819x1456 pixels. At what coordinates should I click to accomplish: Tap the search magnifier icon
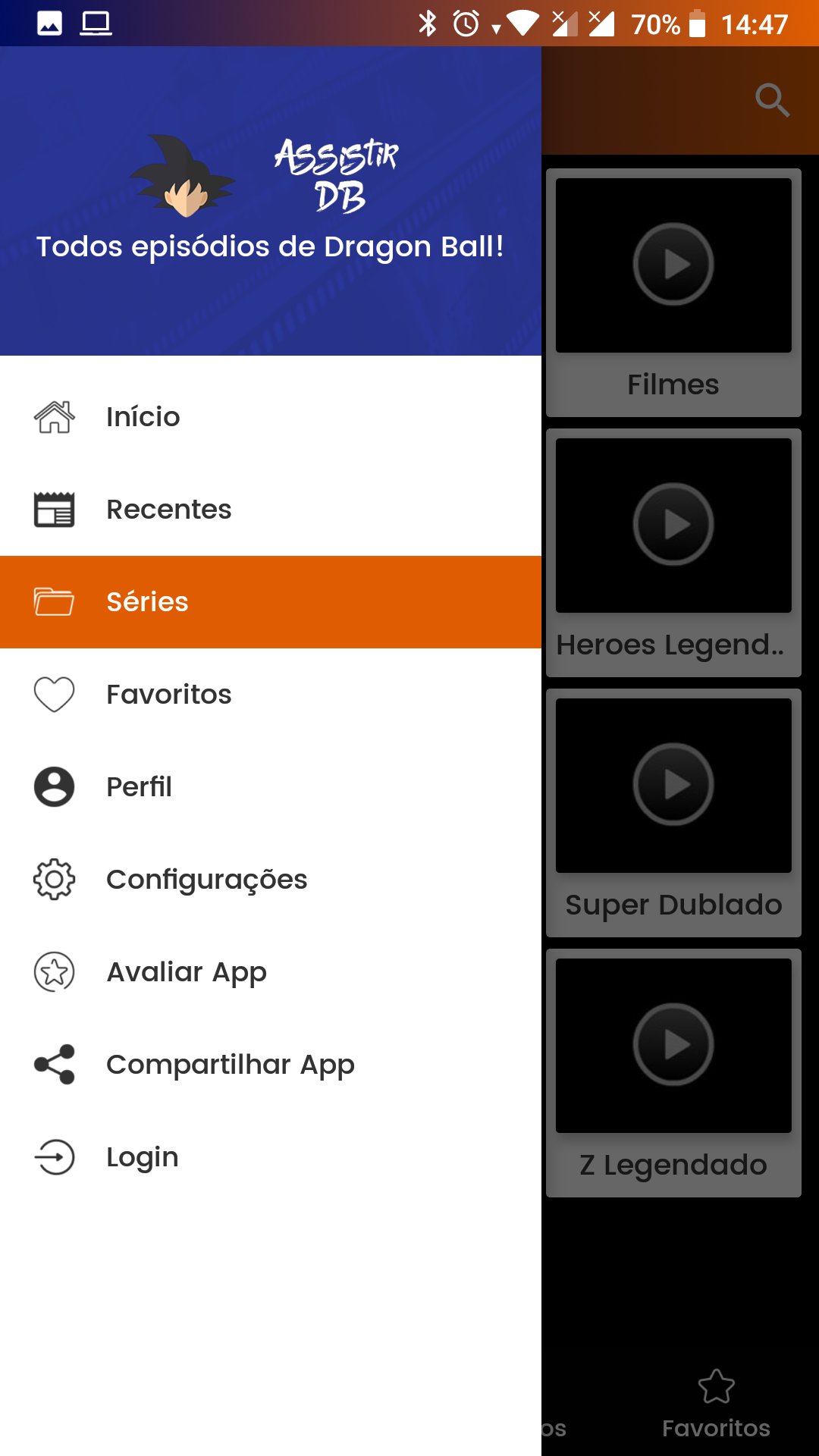pyautogui.click(x=772, y=100)
